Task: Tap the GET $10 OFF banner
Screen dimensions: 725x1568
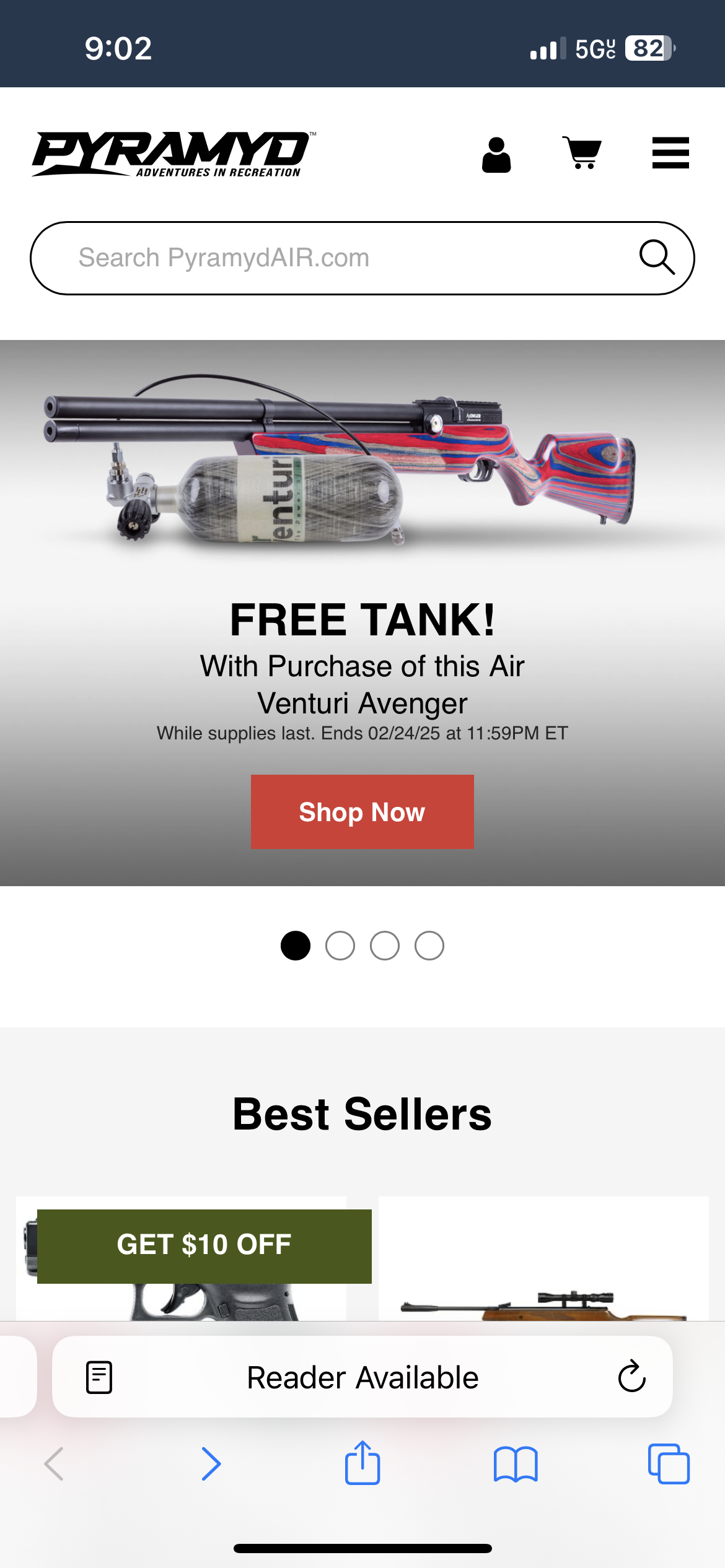Action: pos(204,1246)
